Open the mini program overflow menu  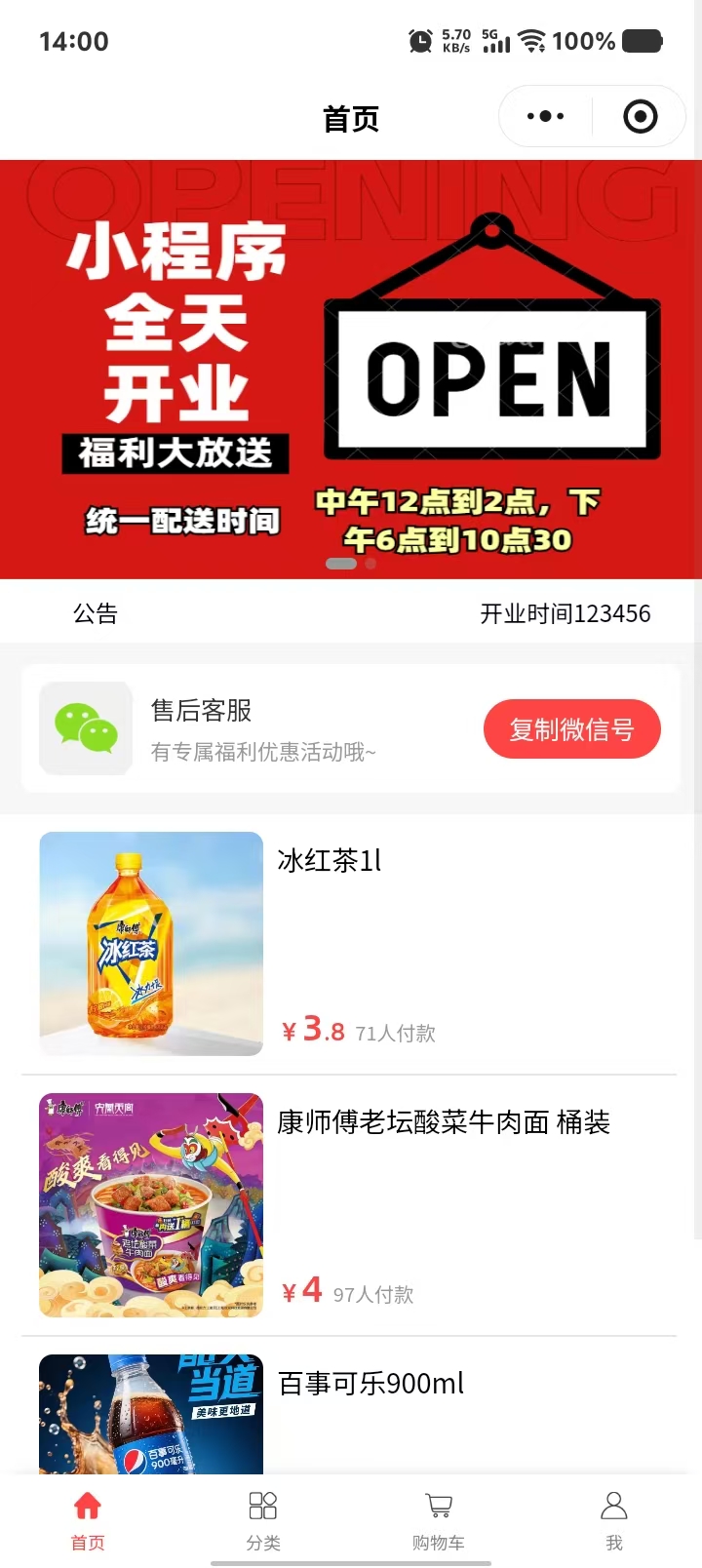pyautogui.click(x=545, y=117)
